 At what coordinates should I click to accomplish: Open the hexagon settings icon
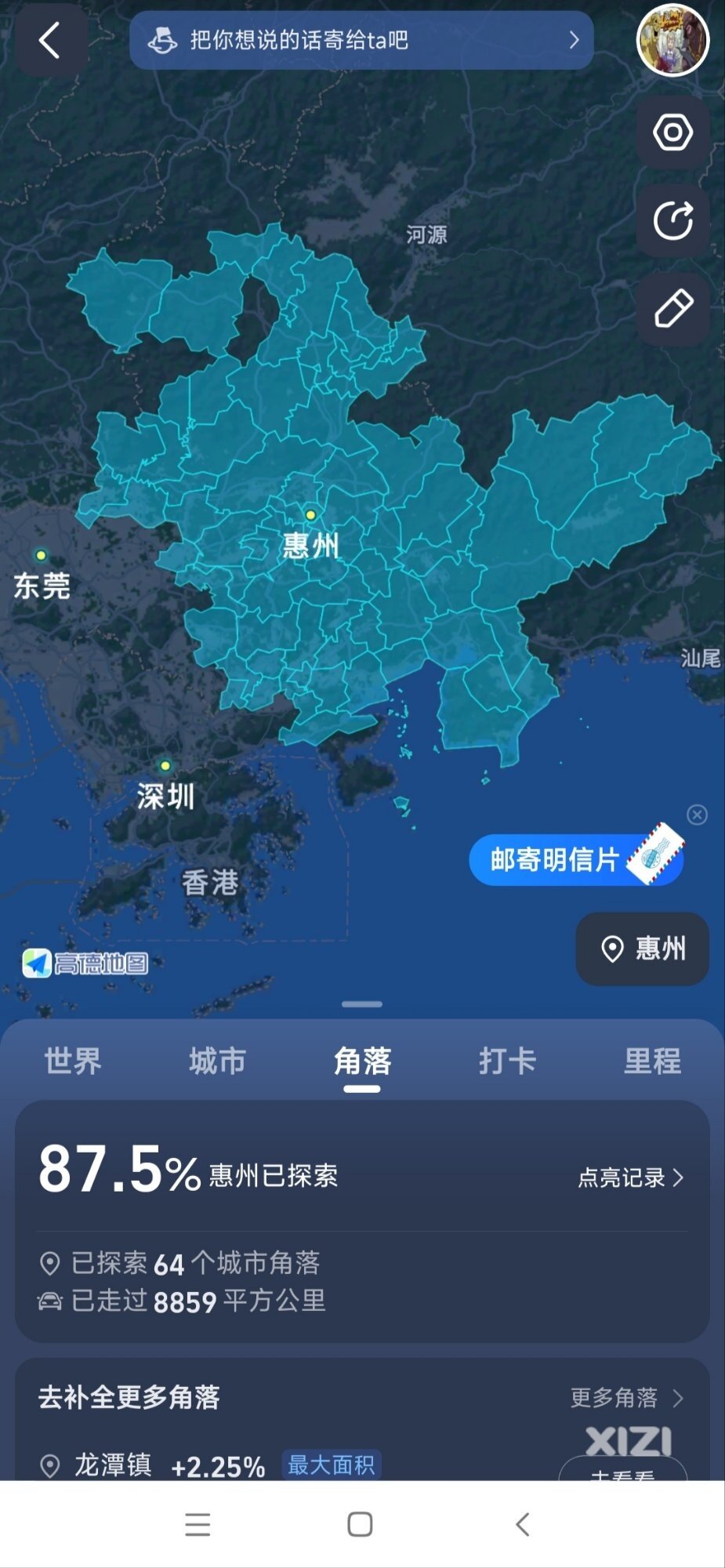672,132
